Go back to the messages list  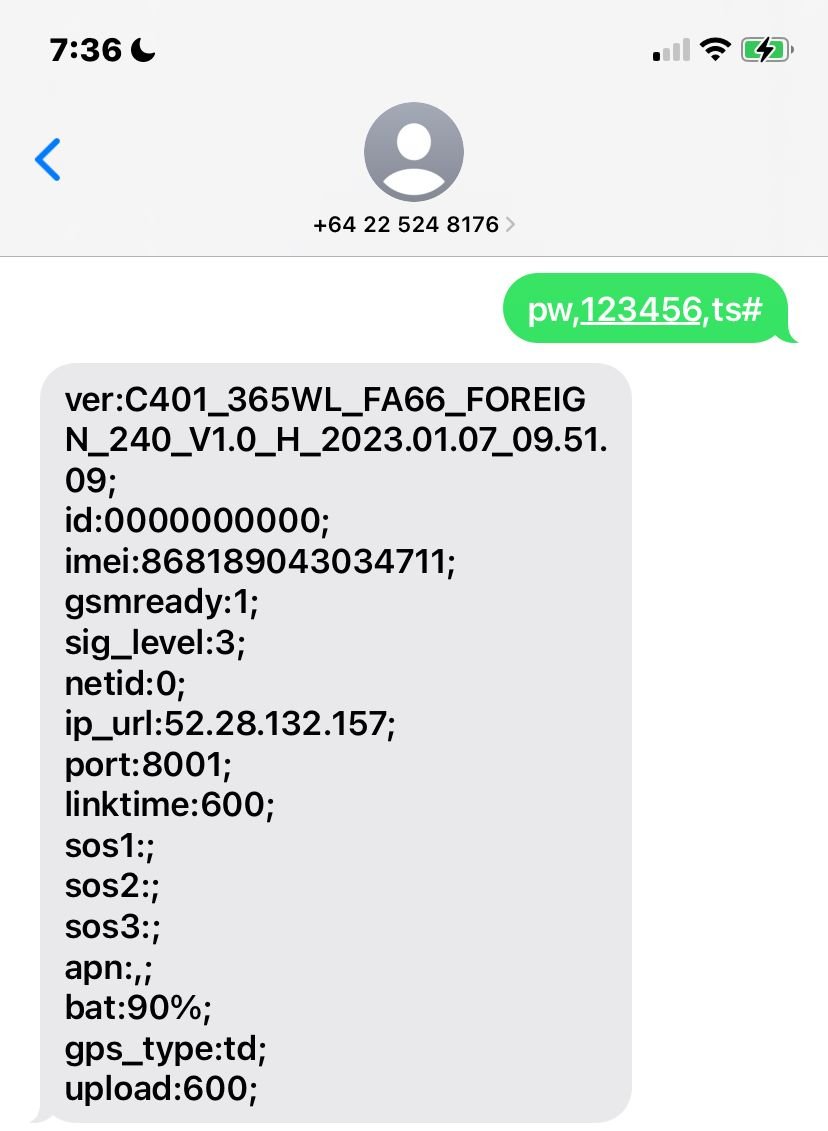pos(48,159)
